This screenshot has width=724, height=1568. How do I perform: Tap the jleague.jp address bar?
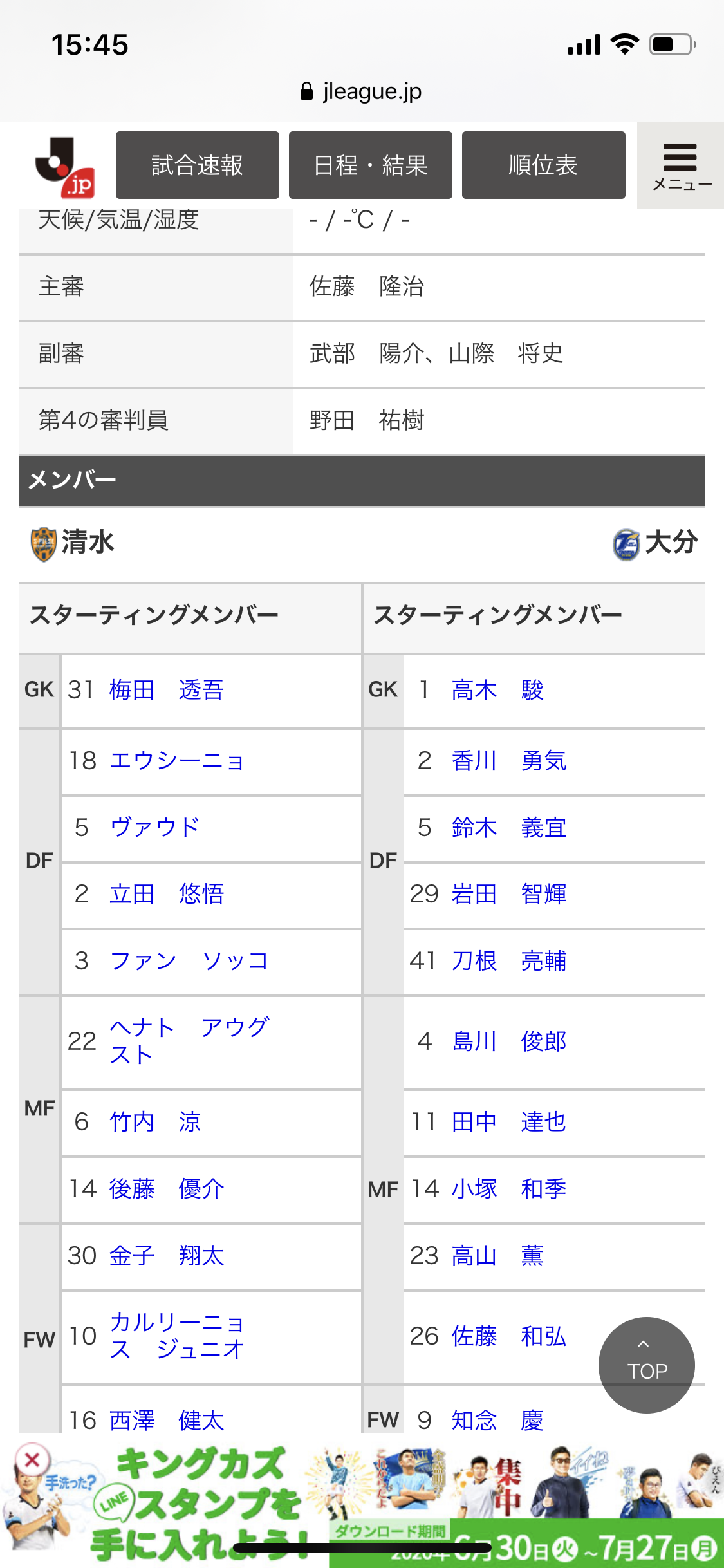click(362, 91)
